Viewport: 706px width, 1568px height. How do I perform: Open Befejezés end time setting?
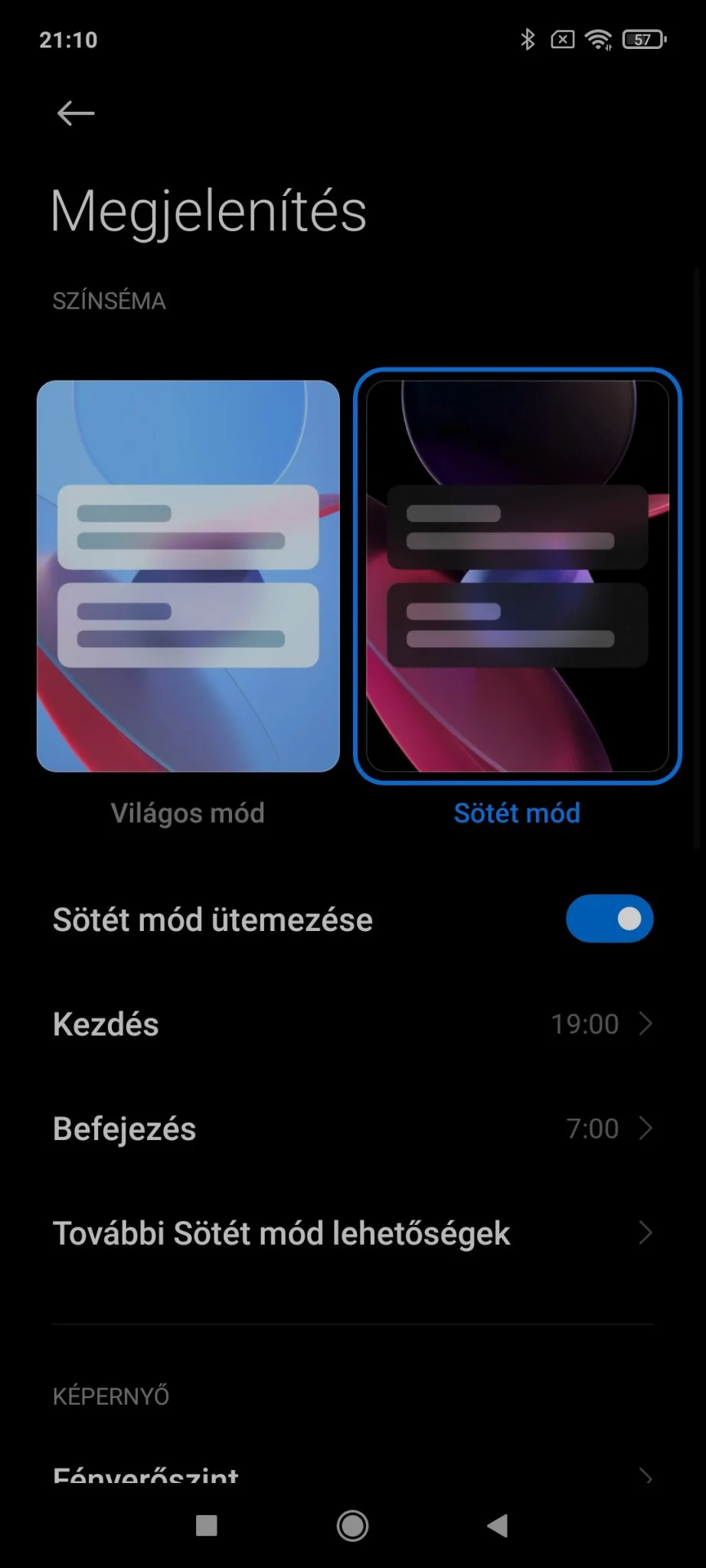coord(352,1129)
